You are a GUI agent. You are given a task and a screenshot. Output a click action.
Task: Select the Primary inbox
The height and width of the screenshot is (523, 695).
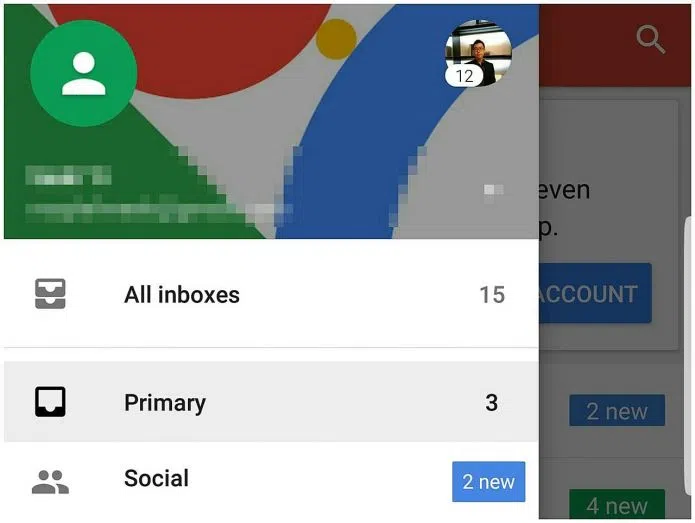165,403
